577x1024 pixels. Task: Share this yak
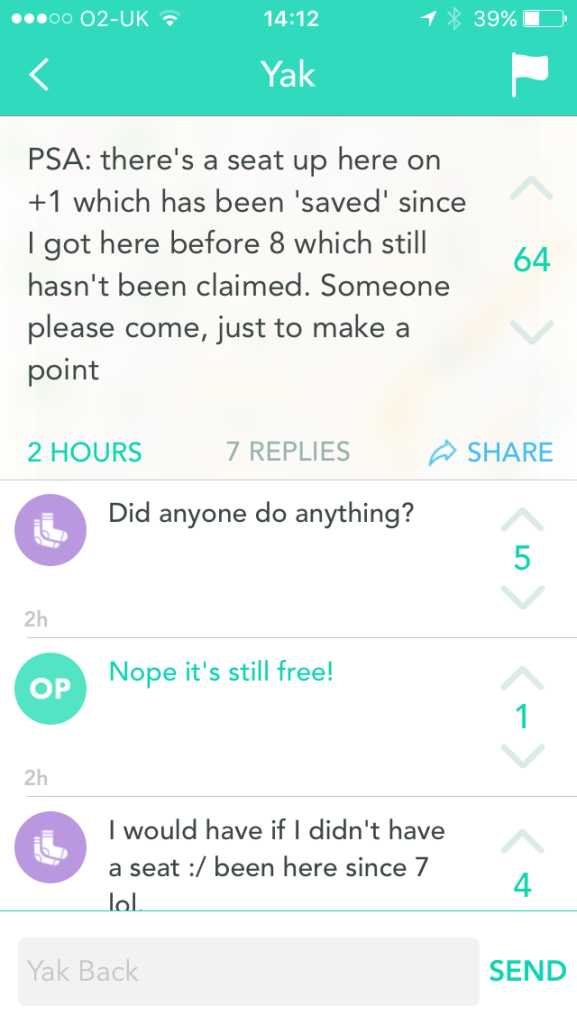pyautogui.click(x=490, y=452)
